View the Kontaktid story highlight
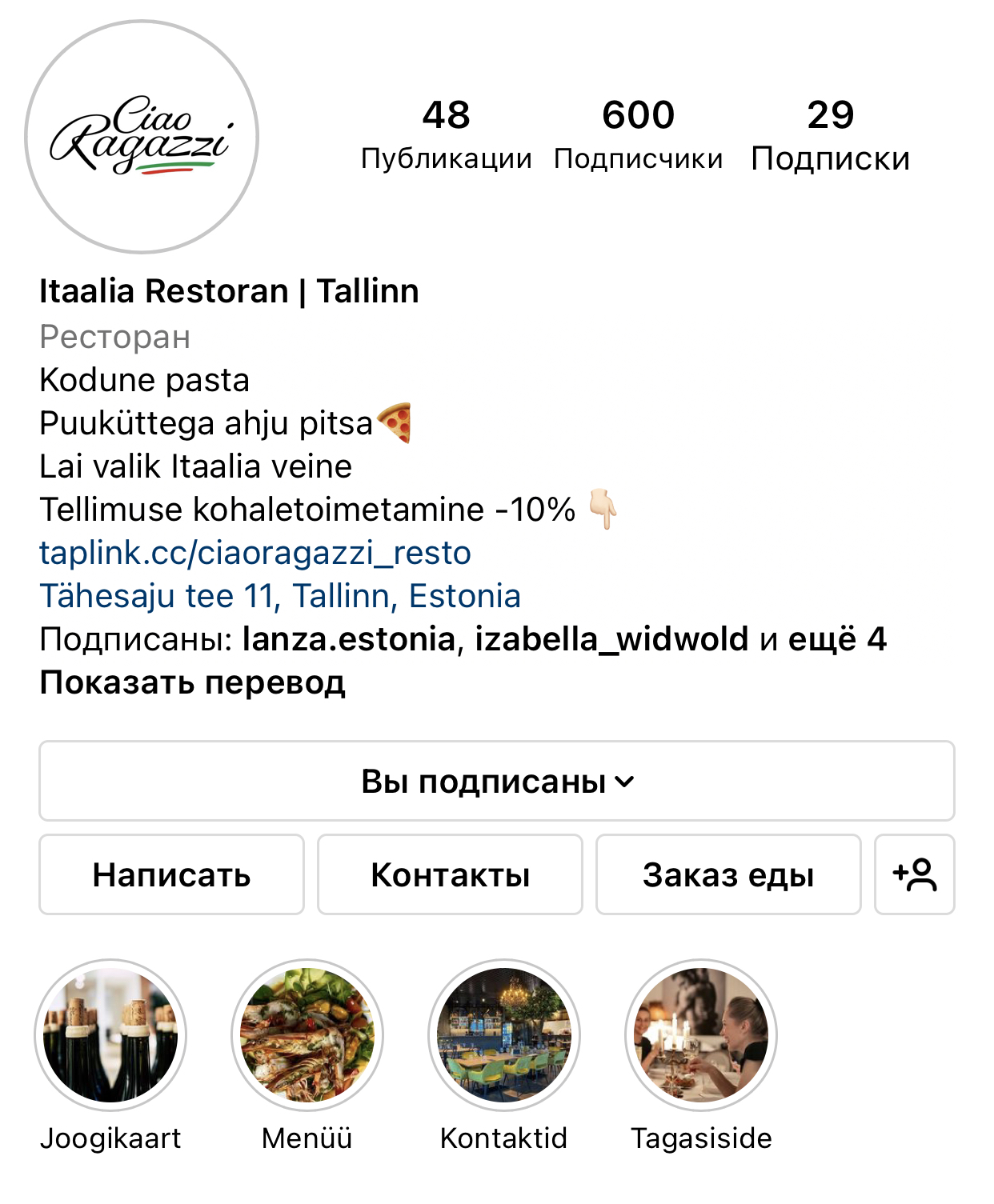994x1204 pixels. [504, 1035]
